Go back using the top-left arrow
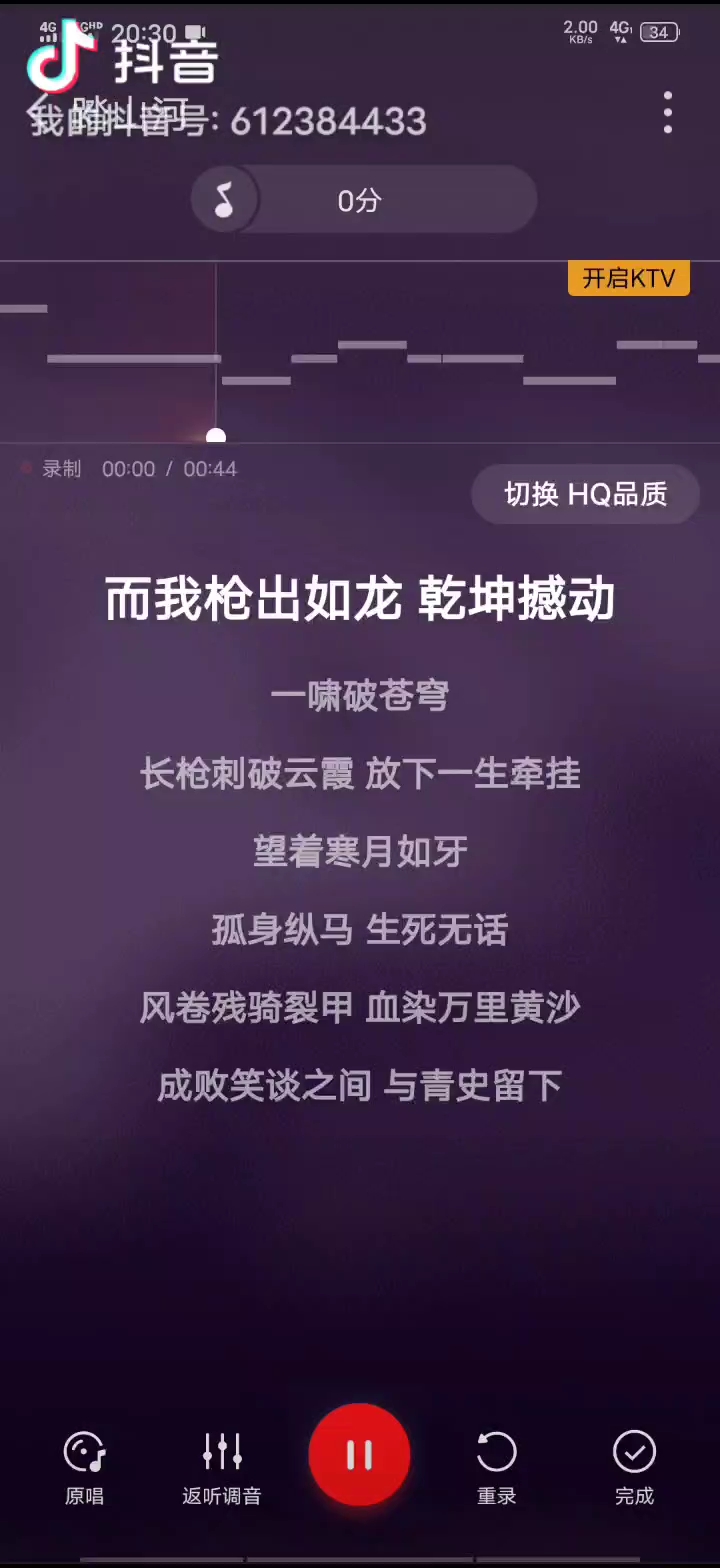Image resolution: width=720 pixels, height=1568 pixels. tap(40, 110)
